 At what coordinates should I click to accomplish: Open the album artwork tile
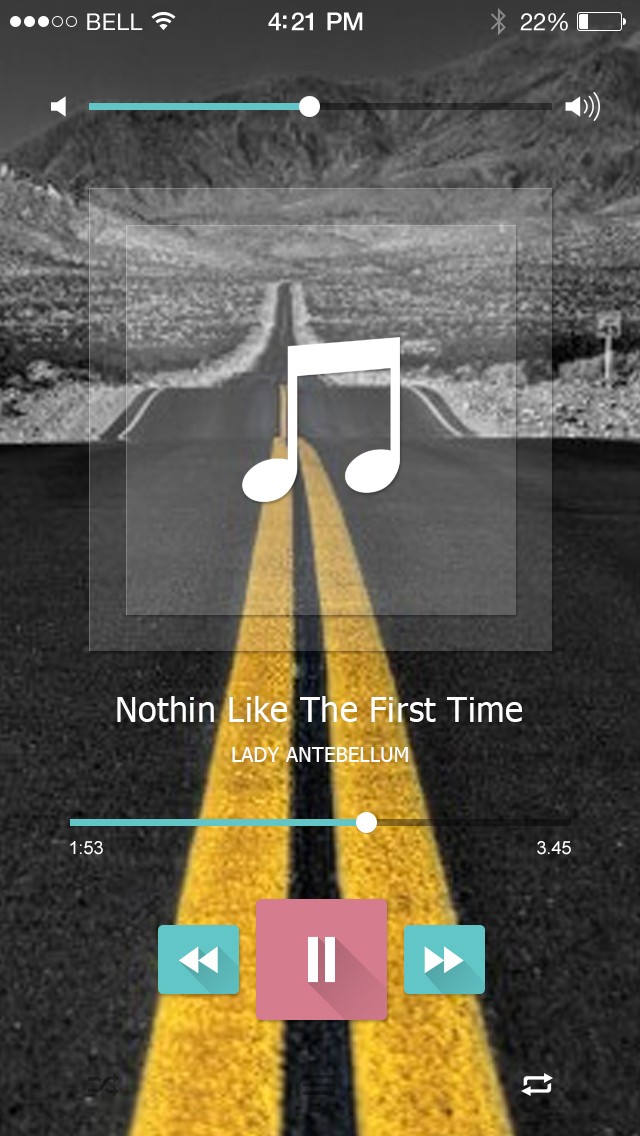tap(320, 420)
